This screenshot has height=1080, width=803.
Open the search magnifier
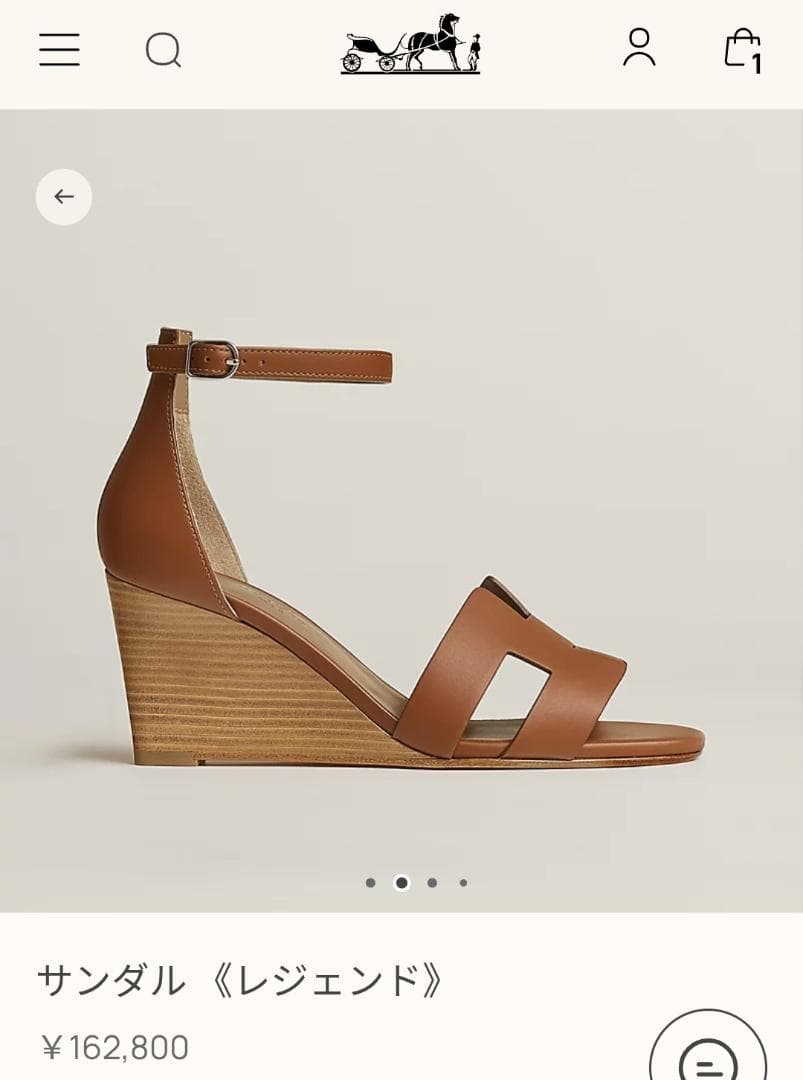[x=163, y=49]
